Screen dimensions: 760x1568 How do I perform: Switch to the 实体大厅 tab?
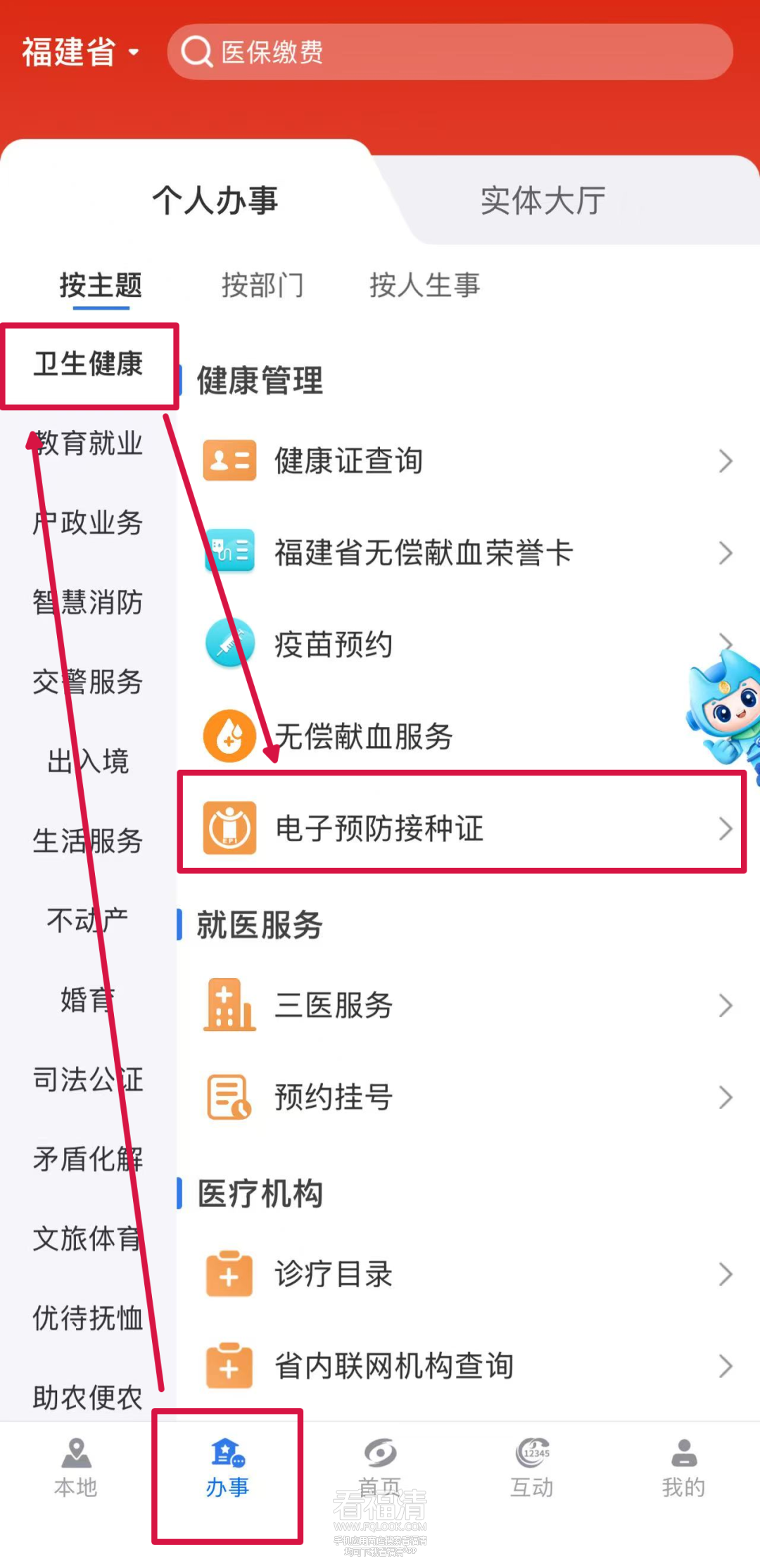pos(543,201)
